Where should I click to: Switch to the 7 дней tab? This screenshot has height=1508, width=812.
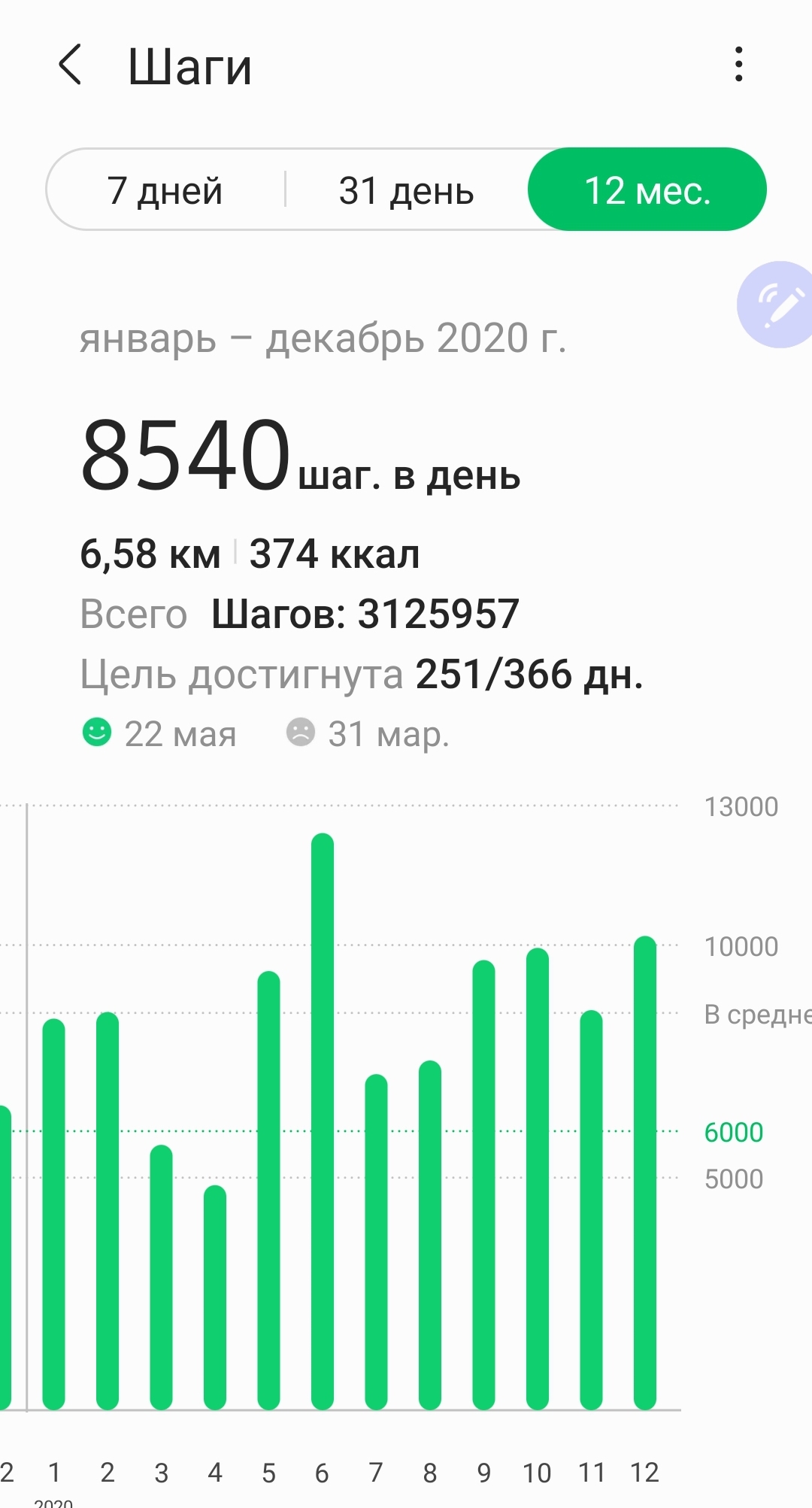(165, 190)
